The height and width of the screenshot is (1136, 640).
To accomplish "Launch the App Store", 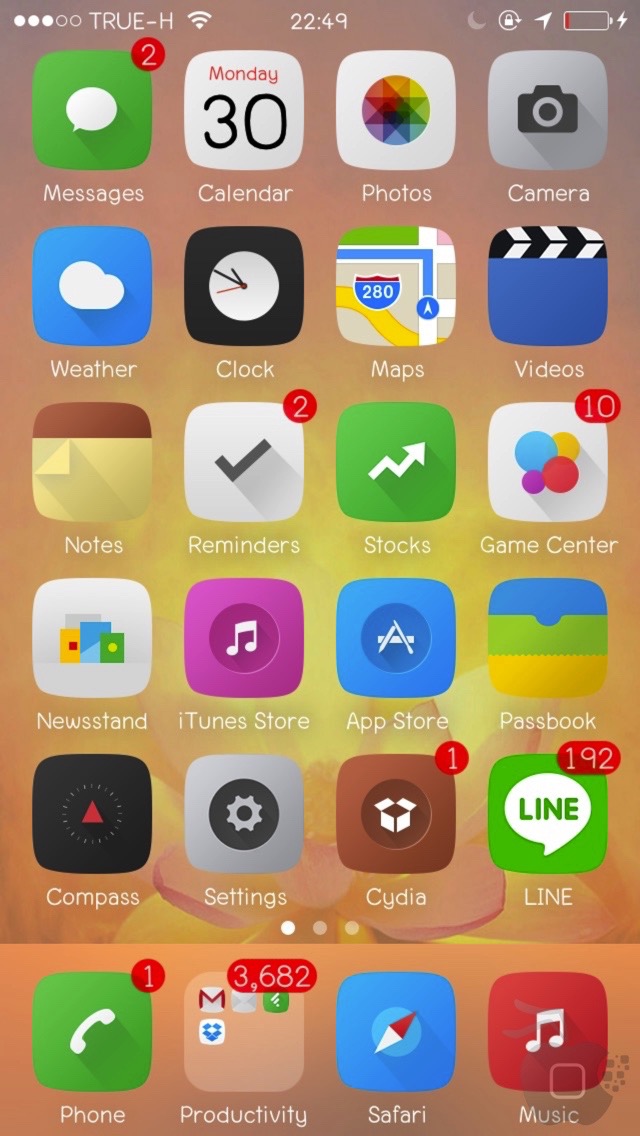I will click(396, 638).
